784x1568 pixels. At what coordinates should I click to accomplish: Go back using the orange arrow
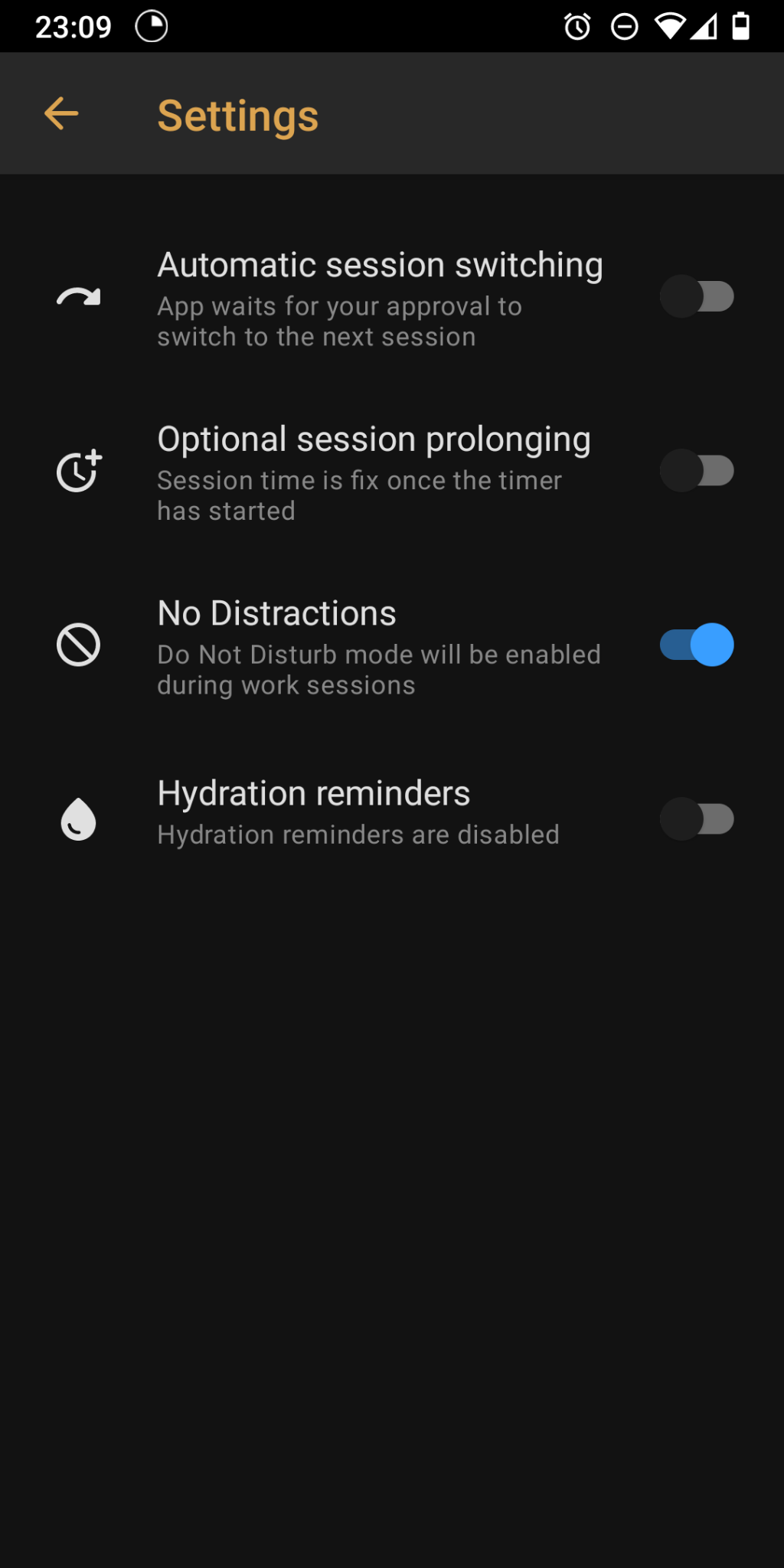pos(61,114)
